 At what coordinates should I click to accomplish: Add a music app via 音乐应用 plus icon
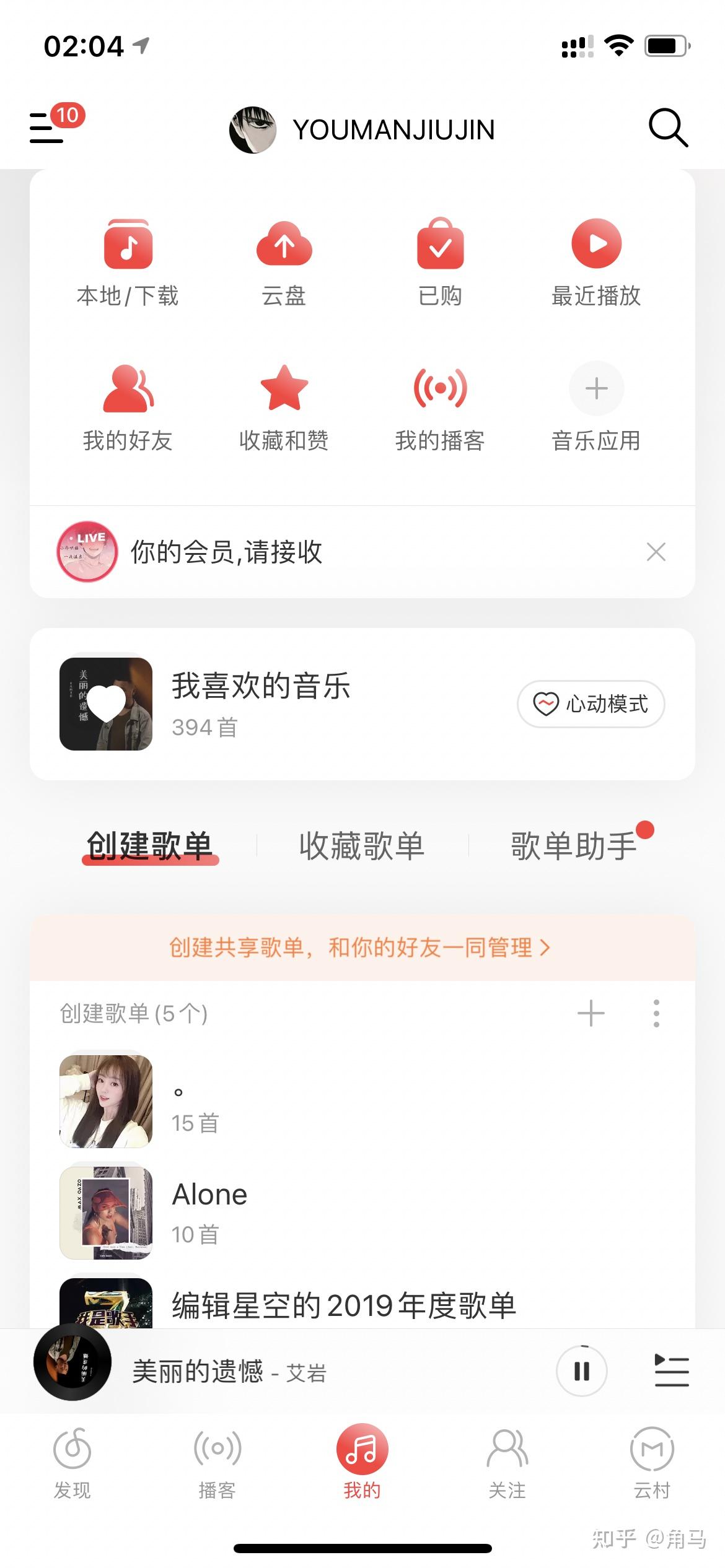(x=595, y=388)
